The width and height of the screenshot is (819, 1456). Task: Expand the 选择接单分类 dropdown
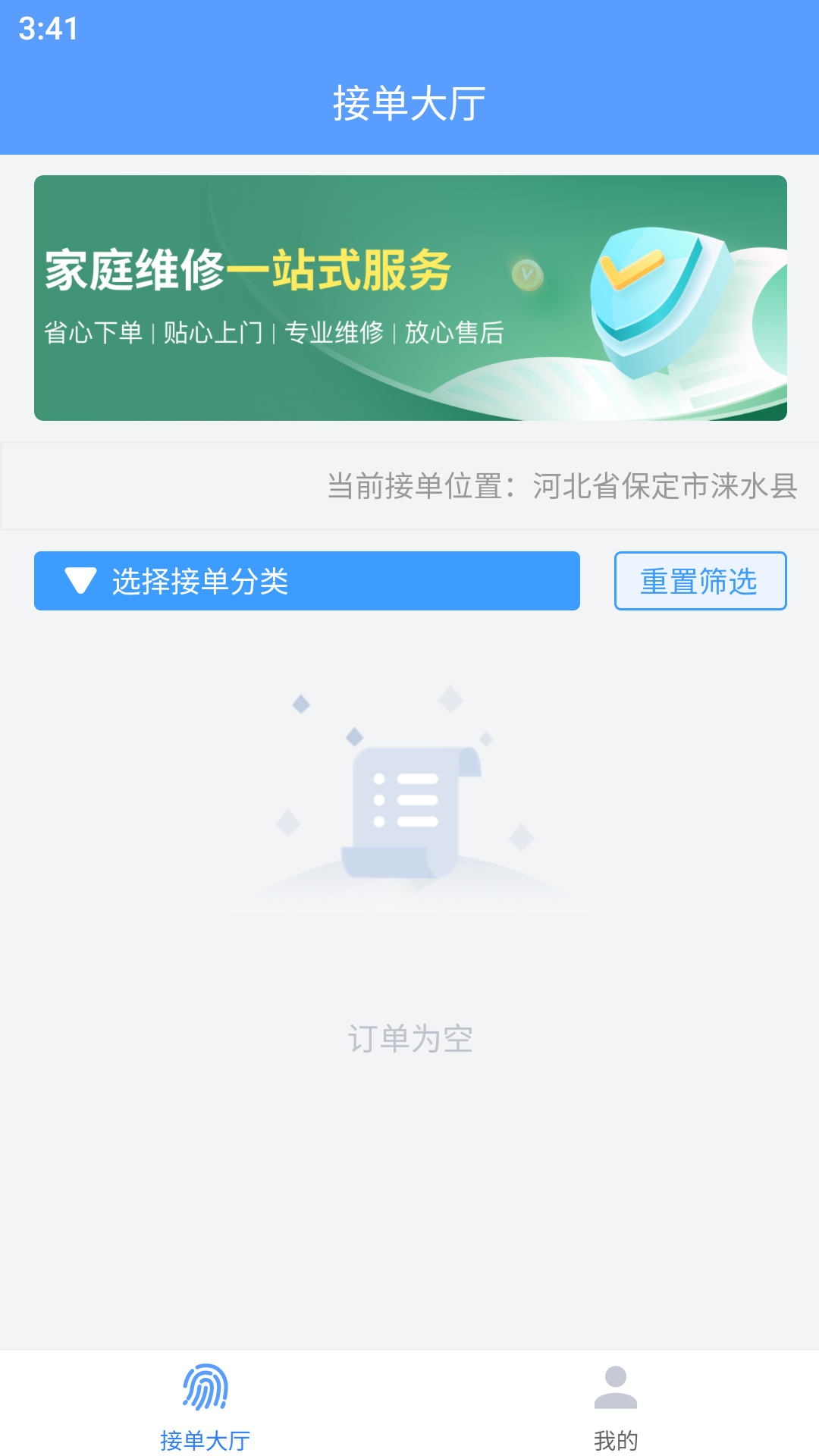[306, 581]
